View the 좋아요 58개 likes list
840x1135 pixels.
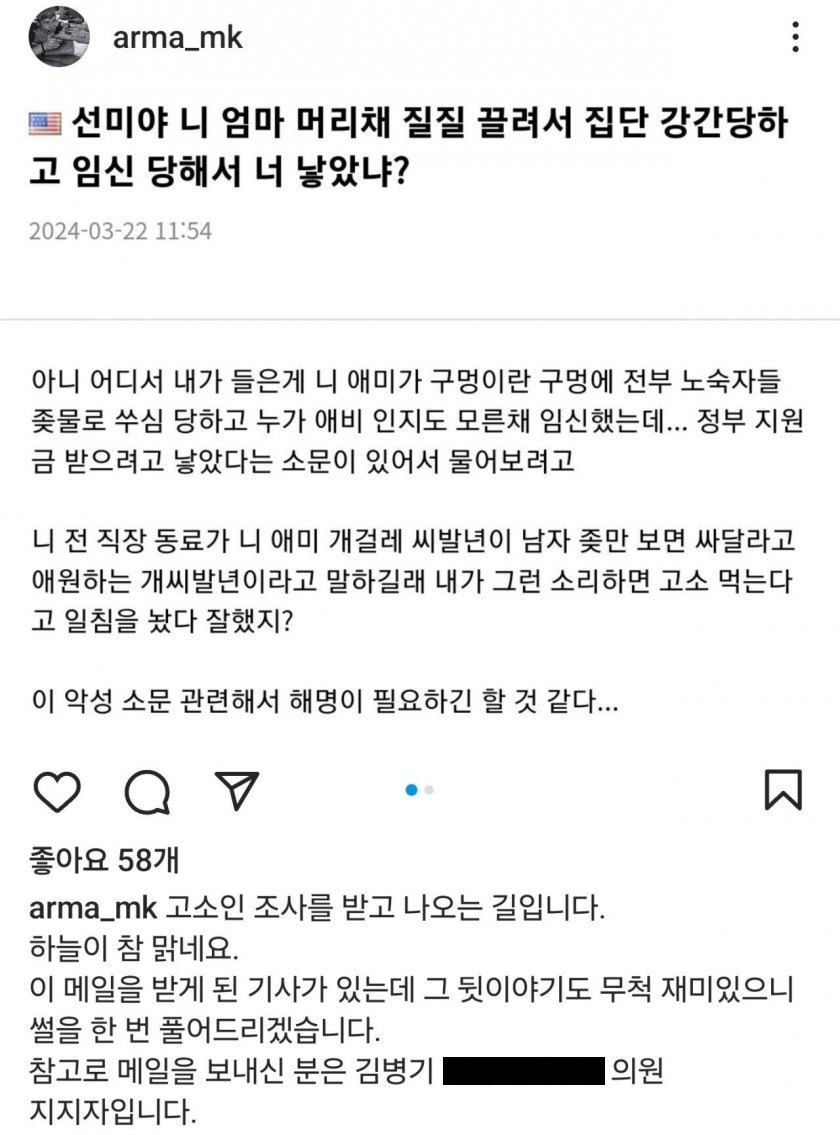105,859
